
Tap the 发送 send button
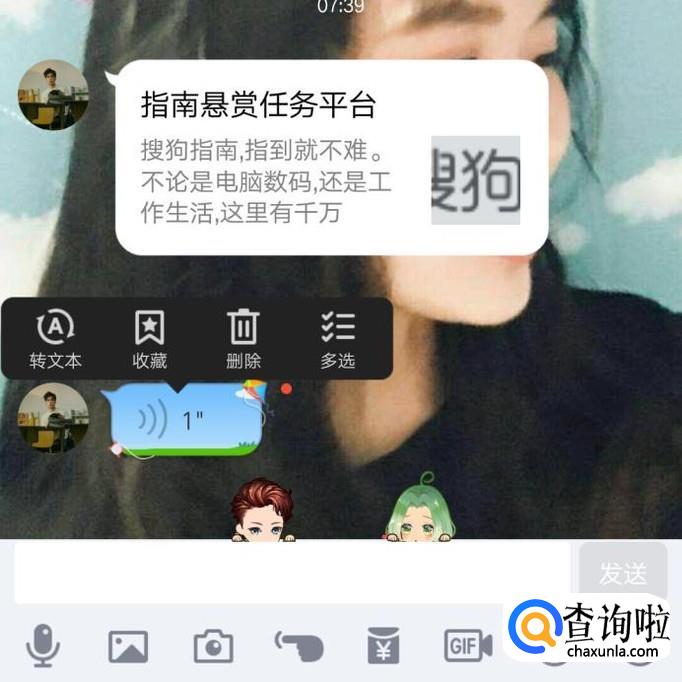pos(623,573)
